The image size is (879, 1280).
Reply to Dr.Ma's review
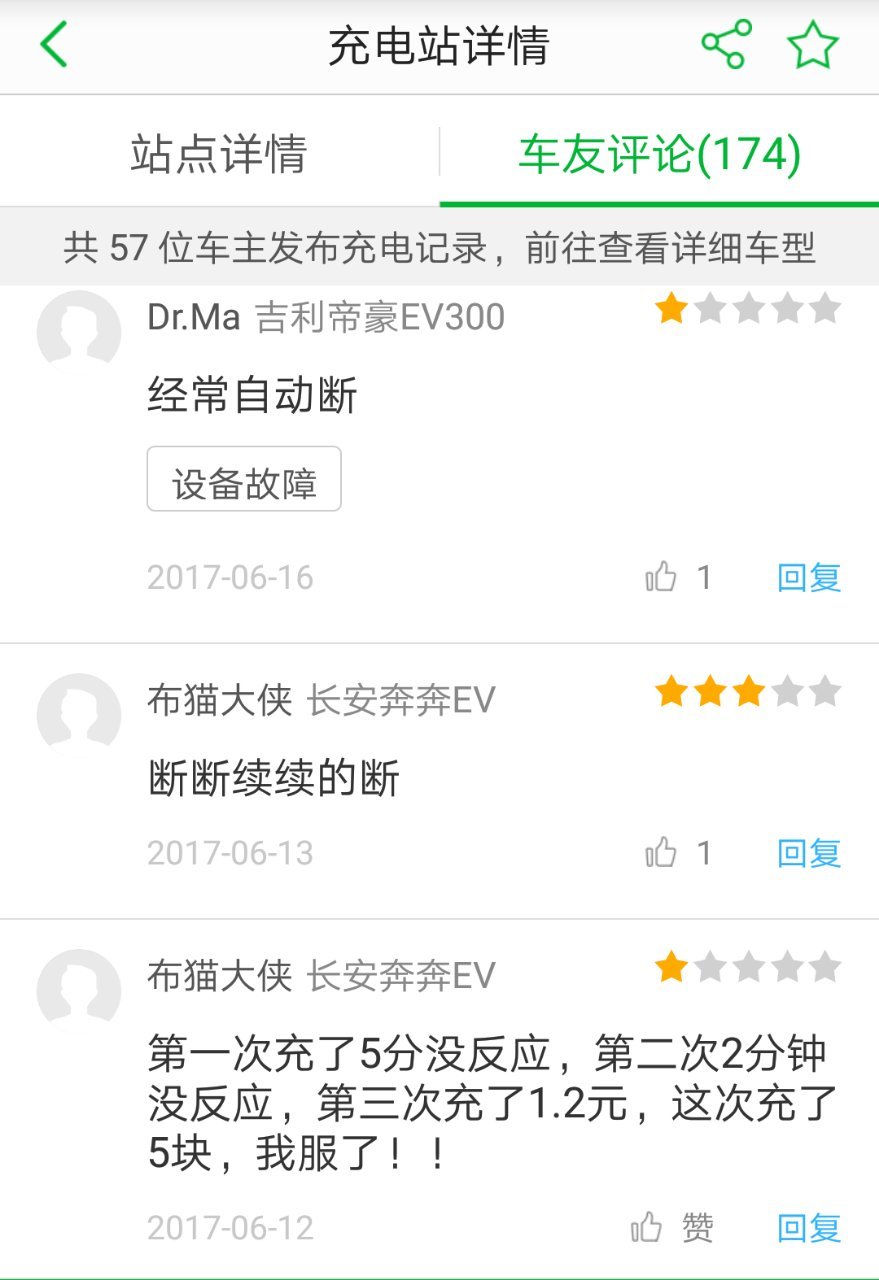(809, 577)
